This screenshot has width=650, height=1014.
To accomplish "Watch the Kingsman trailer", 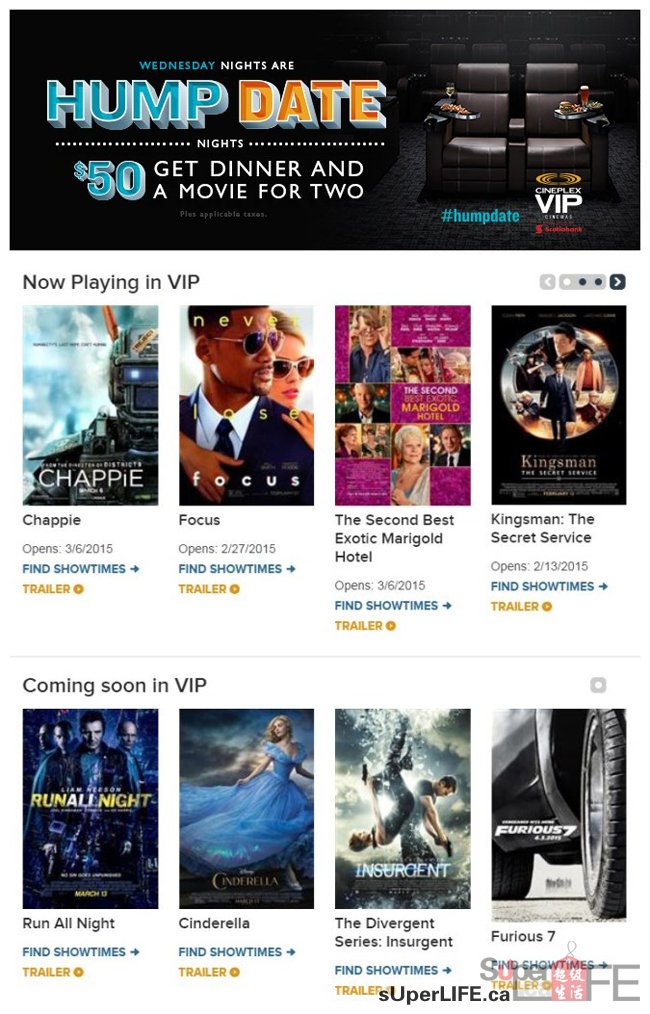I will [x=521, y=607].
